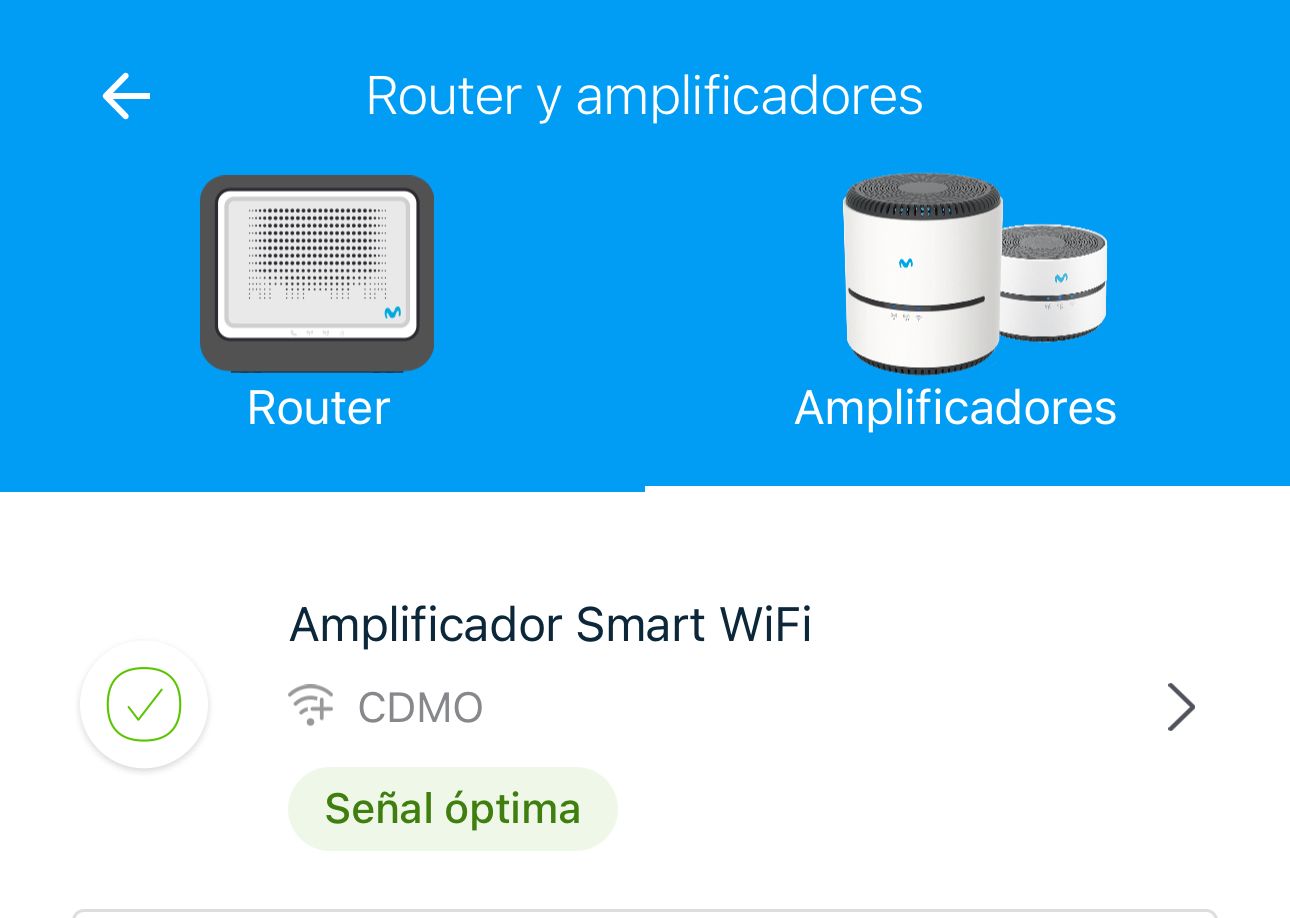Switch to the Router tab

[x=318, y=305]
